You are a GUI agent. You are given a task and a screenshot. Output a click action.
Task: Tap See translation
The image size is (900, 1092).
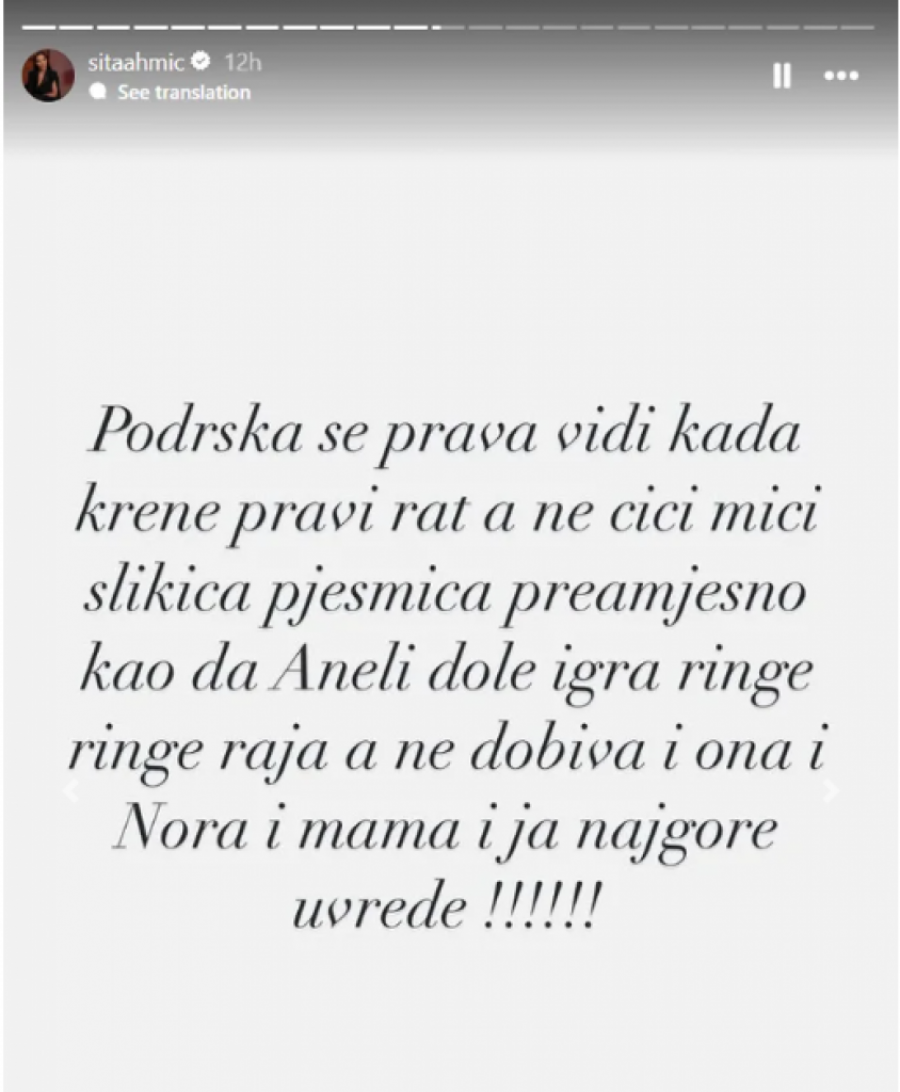[183, 92]
